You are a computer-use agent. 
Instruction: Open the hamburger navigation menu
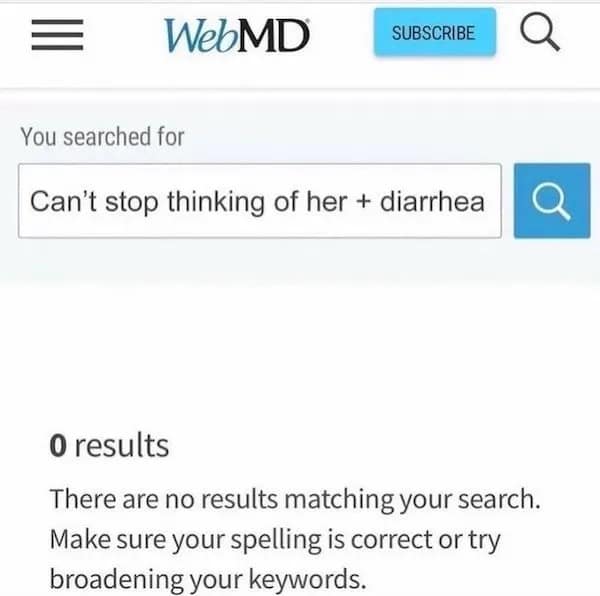55,35
